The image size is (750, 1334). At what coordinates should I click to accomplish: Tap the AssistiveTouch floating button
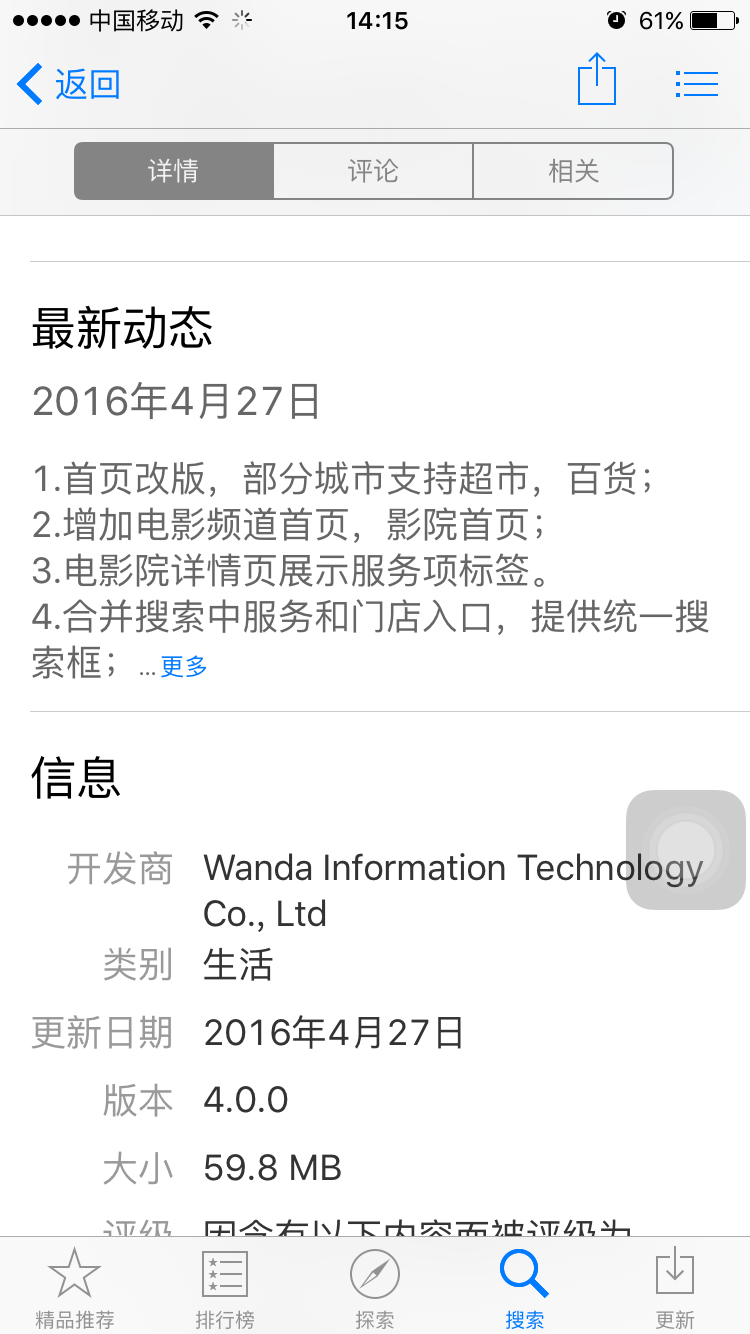click(686, 850)
